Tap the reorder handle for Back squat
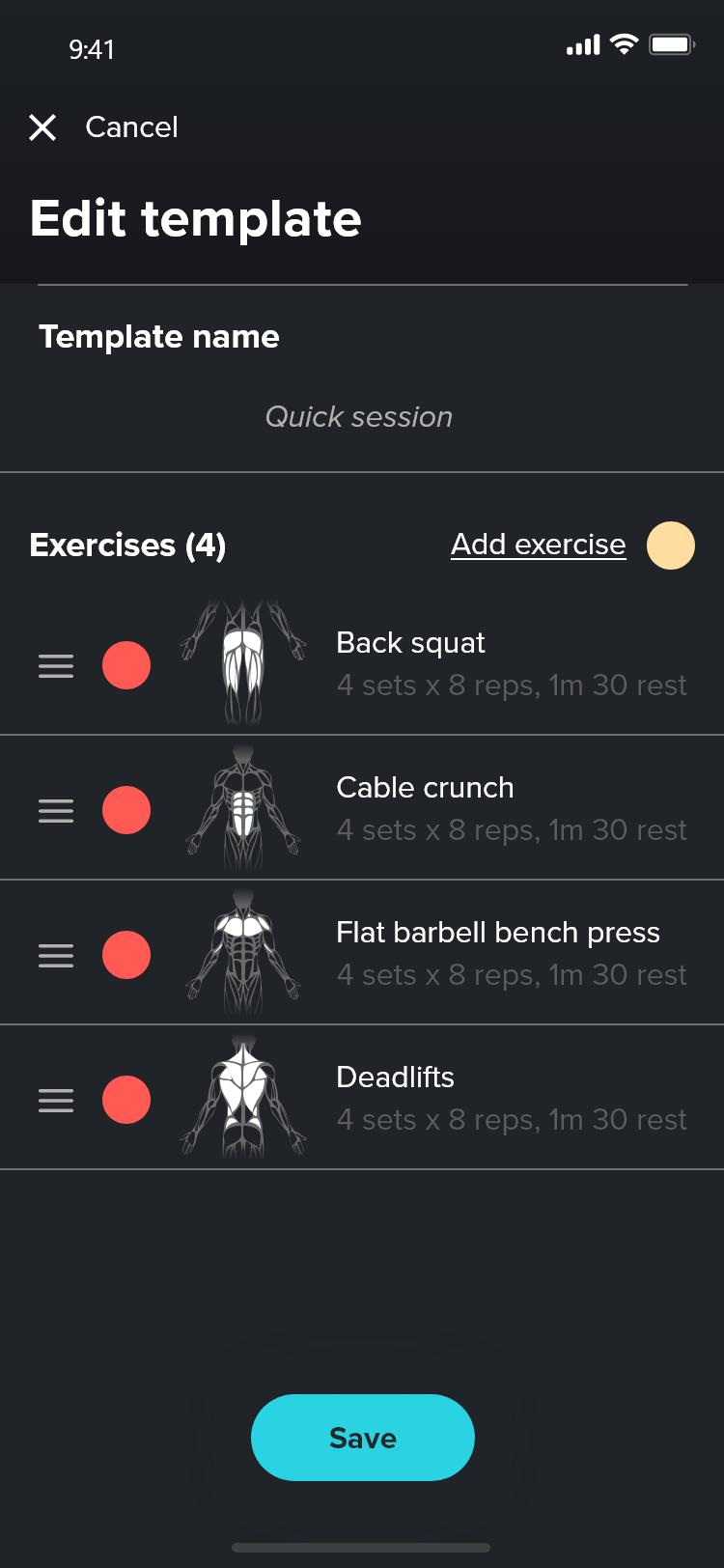Image resolution: width=724 pixels, height=1568 pixels. tap(56, 665)
